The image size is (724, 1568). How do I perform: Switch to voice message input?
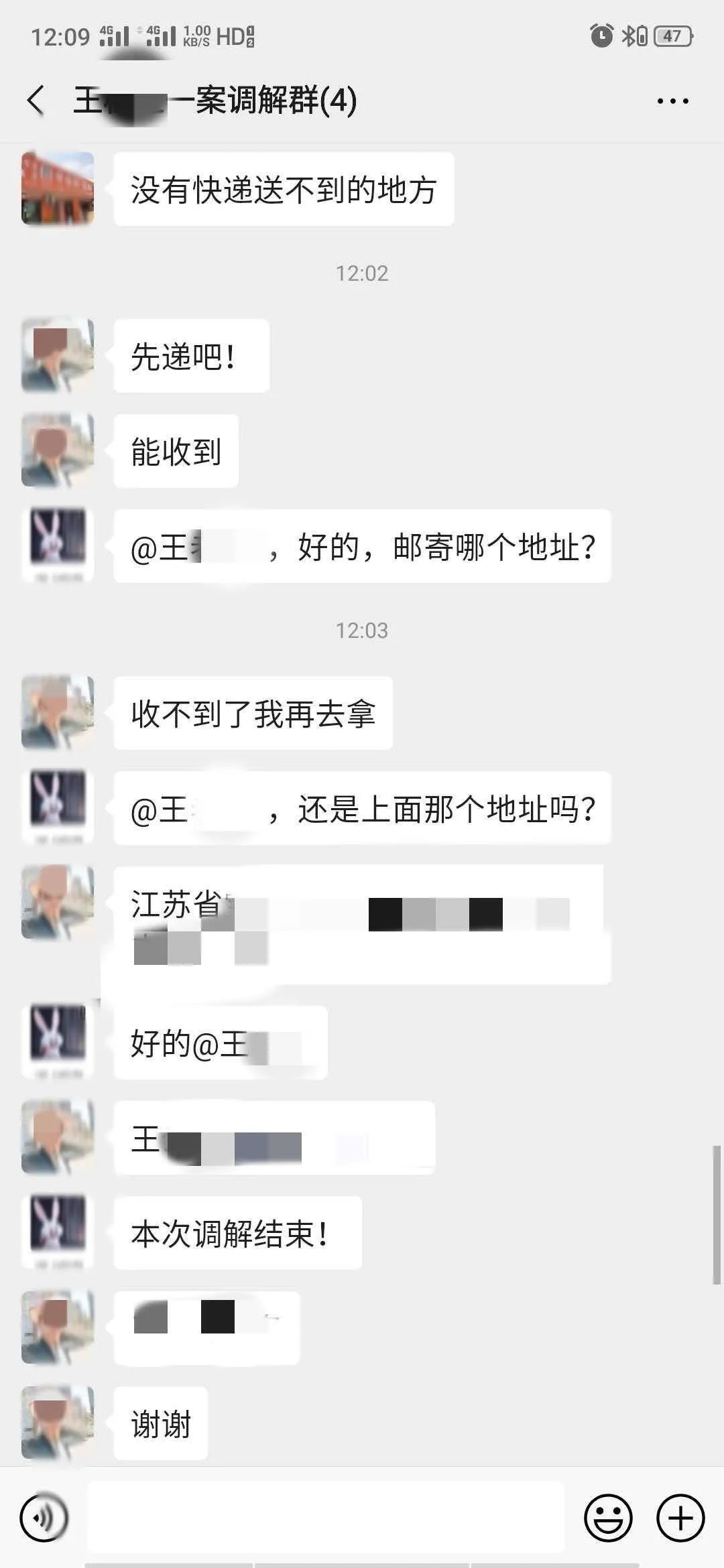coord(44,1517)
